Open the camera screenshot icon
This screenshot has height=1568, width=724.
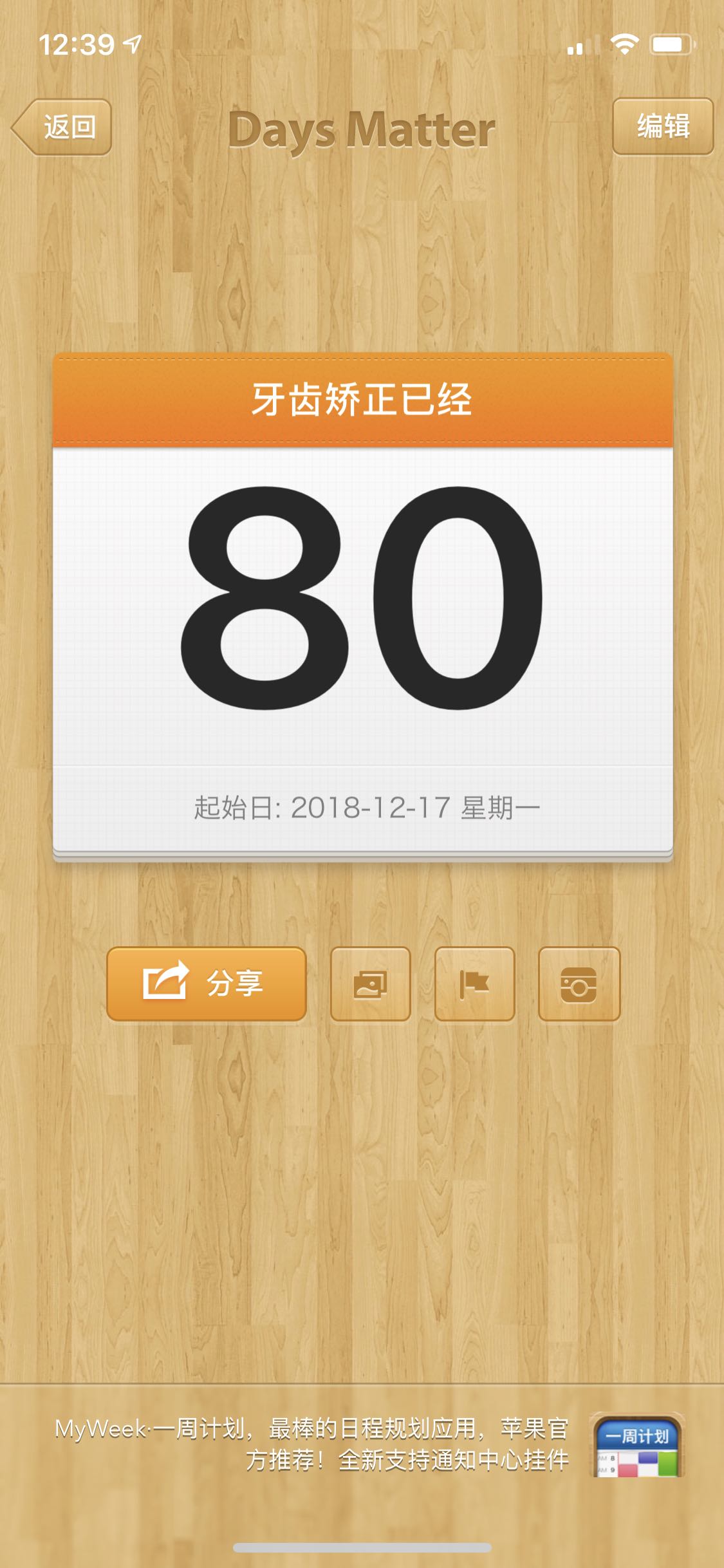coord(579,984)
